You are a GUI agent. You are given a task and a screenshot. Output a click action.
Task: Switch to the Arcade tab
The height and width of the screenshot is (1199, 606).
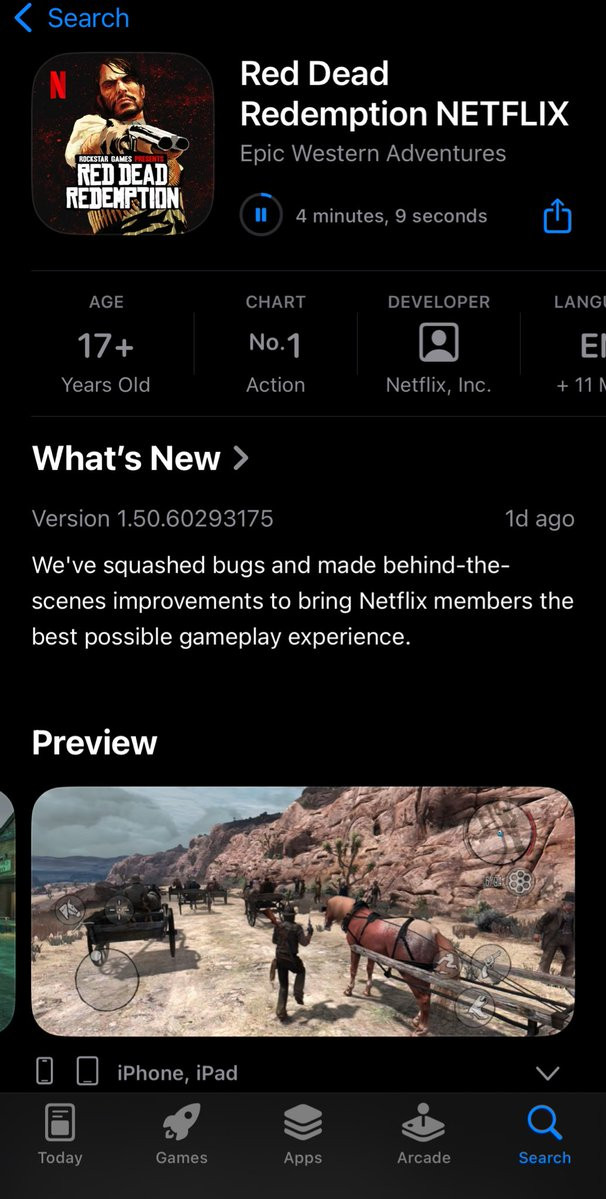423,1135
